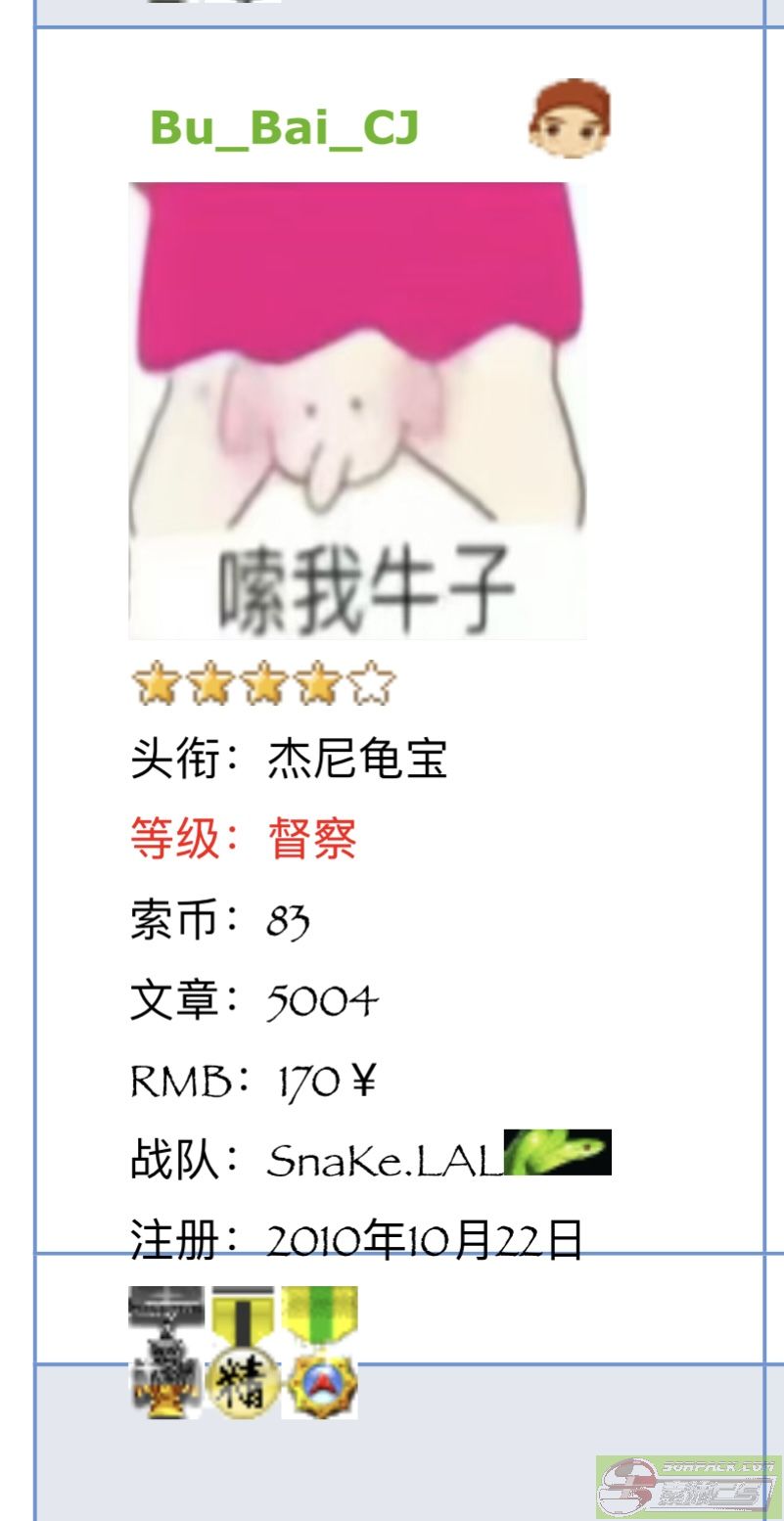Open the Bu_Bai_CJ user profile link
Image resolution: width=784 pixels, height=1521 pixels.
(284, 128)
